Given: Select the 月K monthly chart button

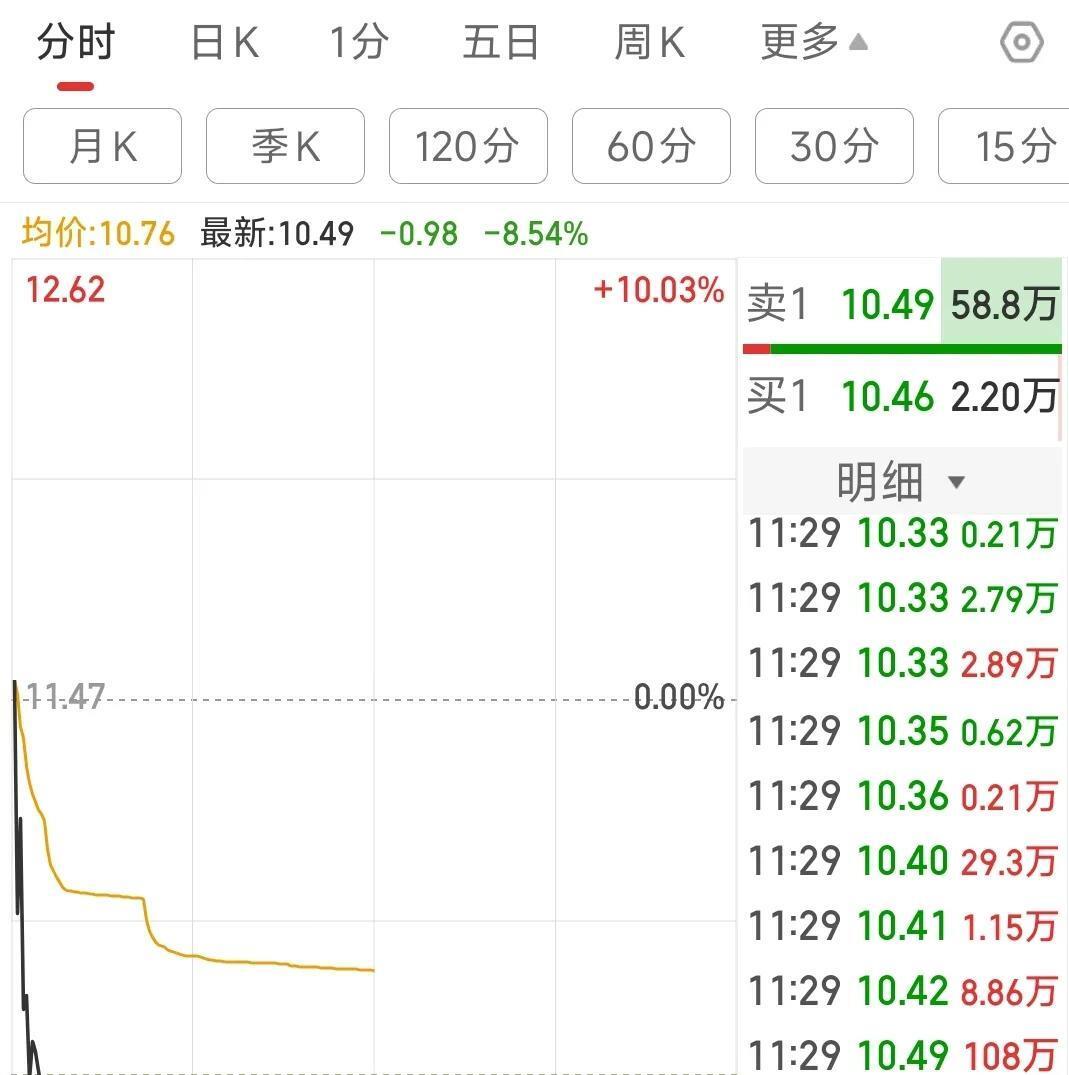Looking at the screenshot, I should coord(101,146).
